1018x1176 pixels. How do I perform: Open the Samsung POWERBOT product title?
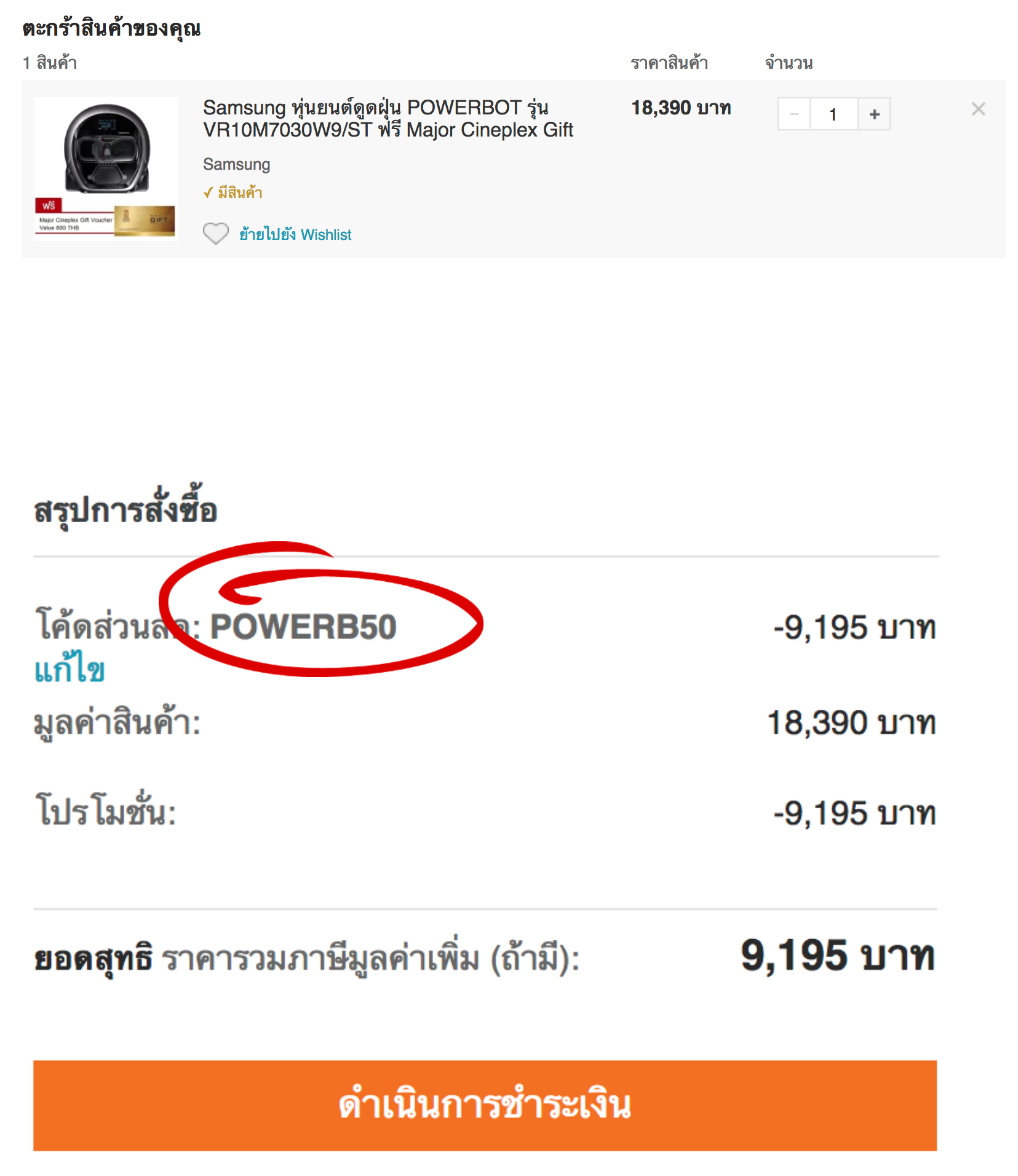click(x=388, y=119)
